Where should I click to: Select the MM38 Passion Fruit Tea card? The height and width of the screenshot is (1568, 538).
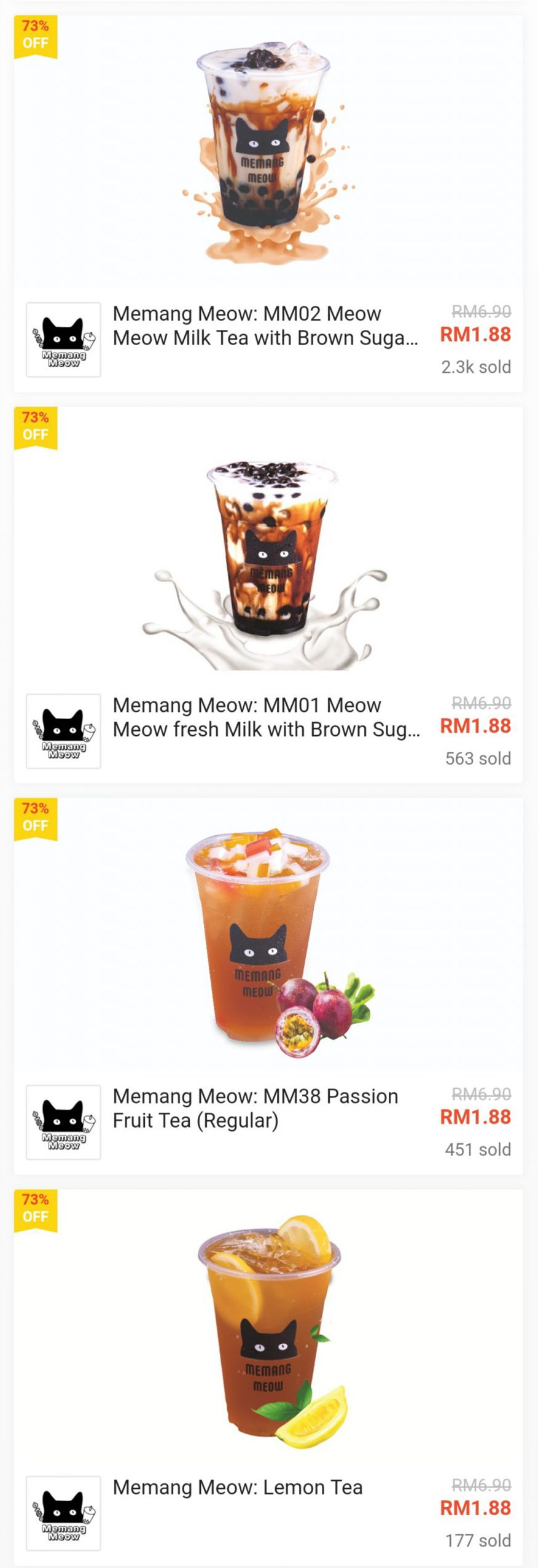click(x=255, y=1108)
